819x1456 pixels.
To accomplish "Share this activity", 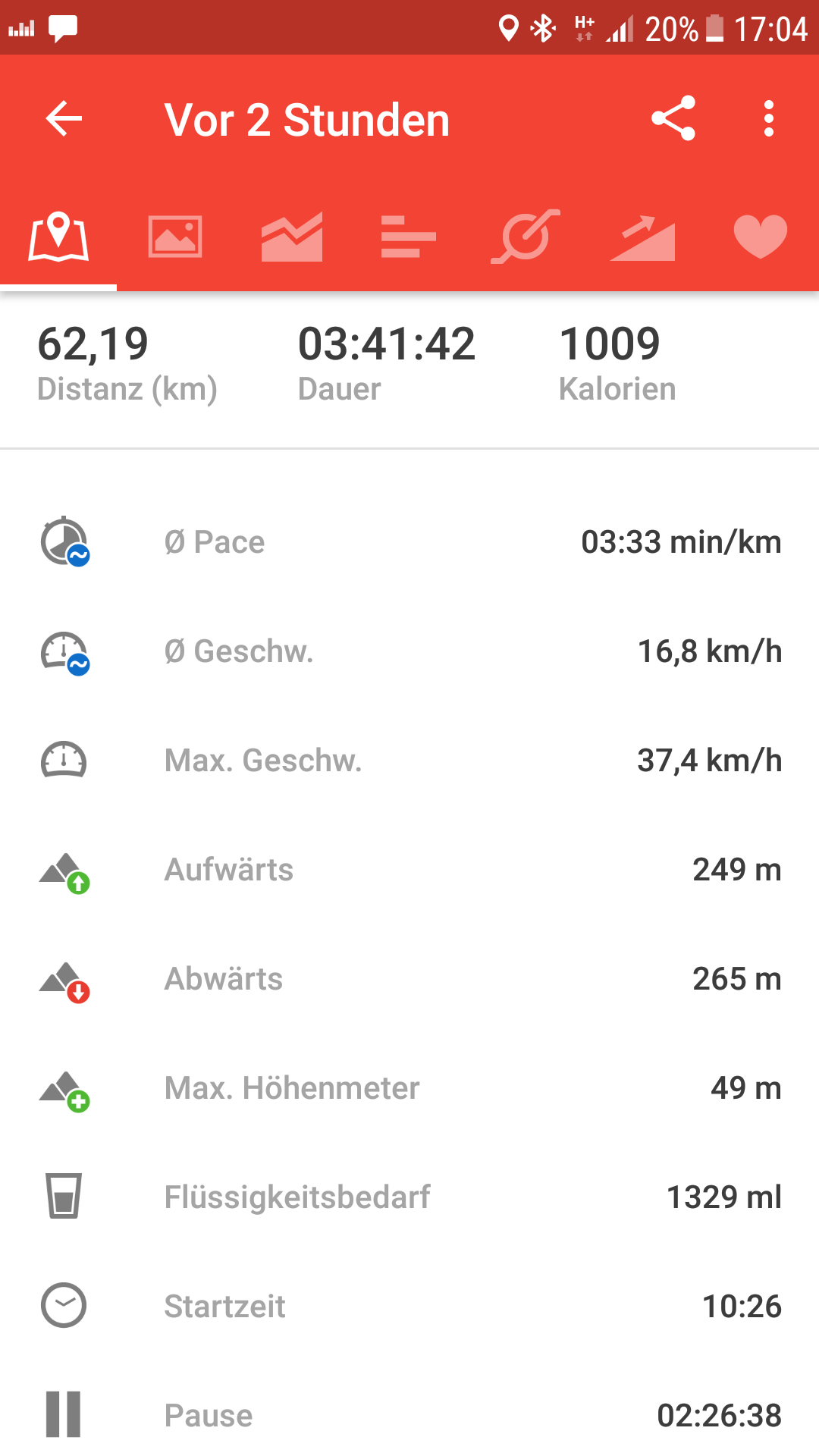I will click(x=673, y=118).
